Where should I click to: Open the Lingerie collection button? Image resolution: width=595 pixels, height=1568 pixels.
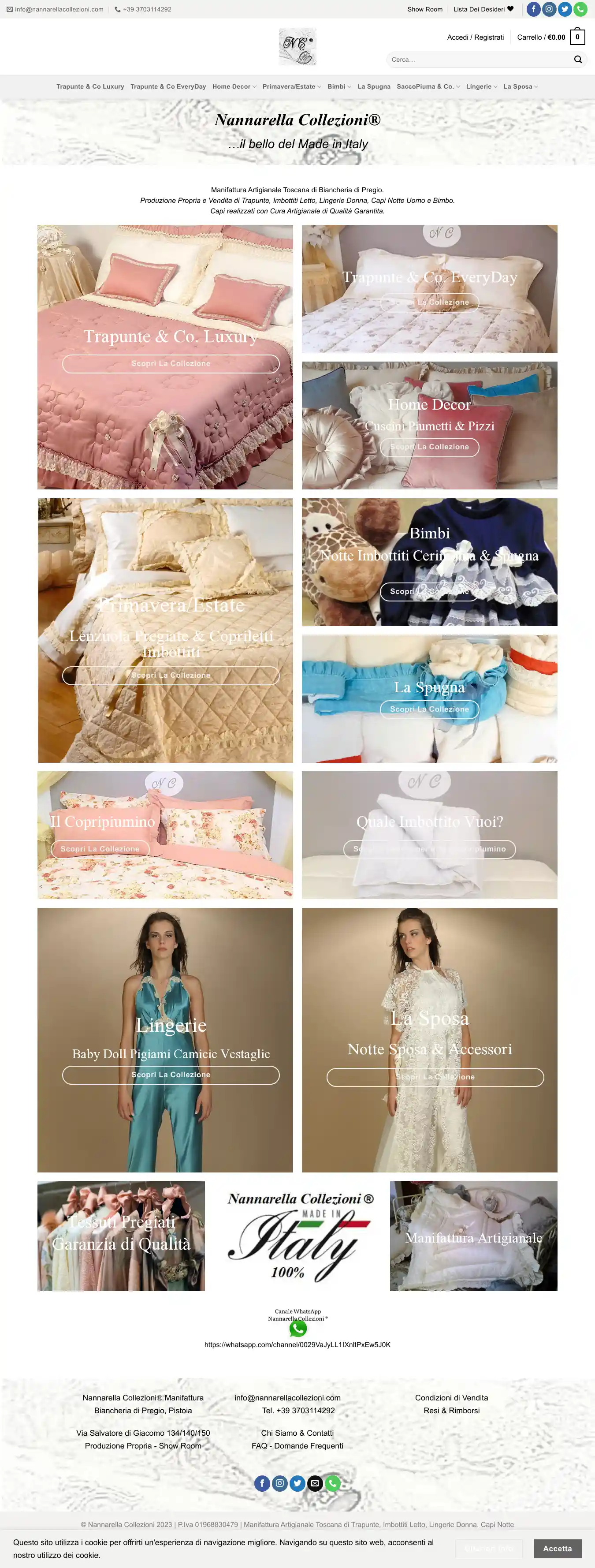pos(171,1074)
